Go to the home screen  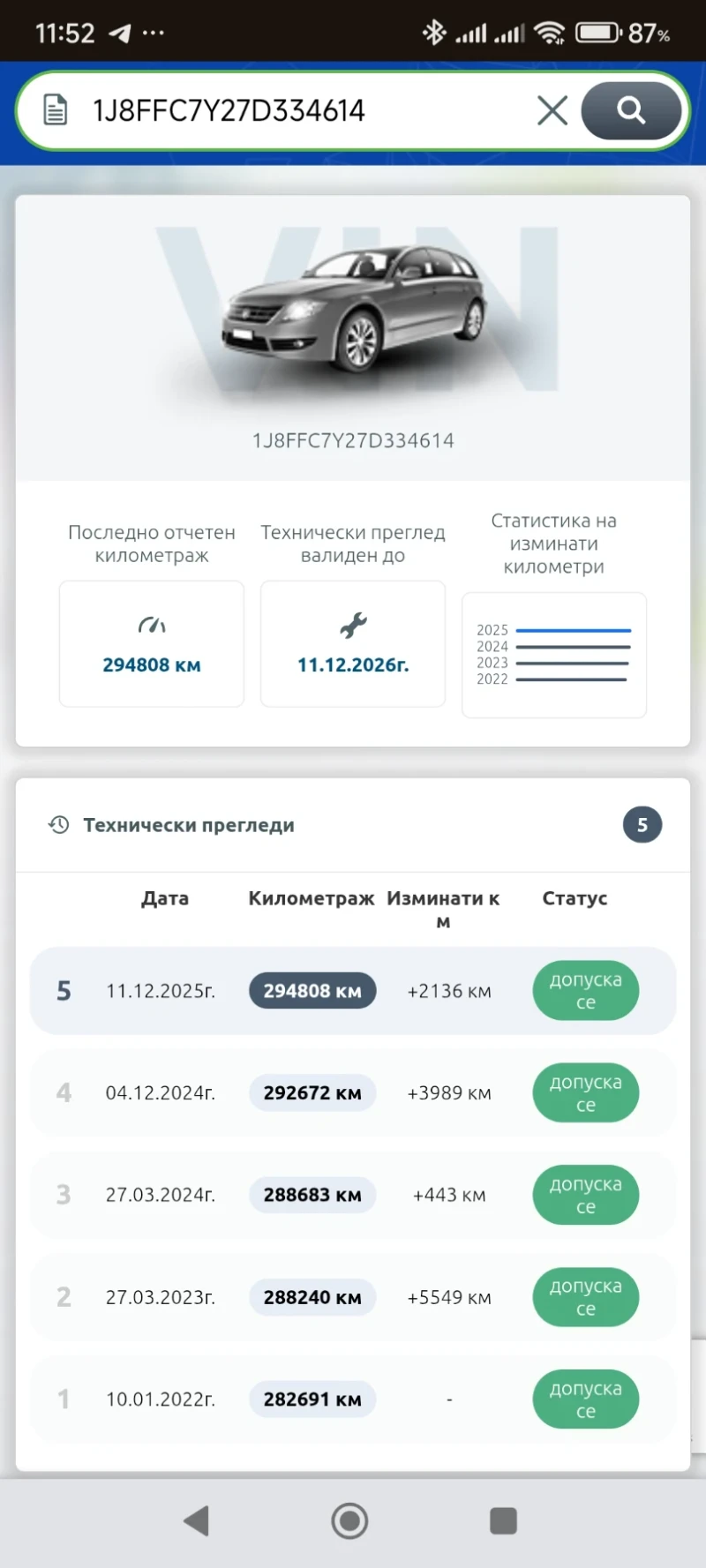[349, 1520]
